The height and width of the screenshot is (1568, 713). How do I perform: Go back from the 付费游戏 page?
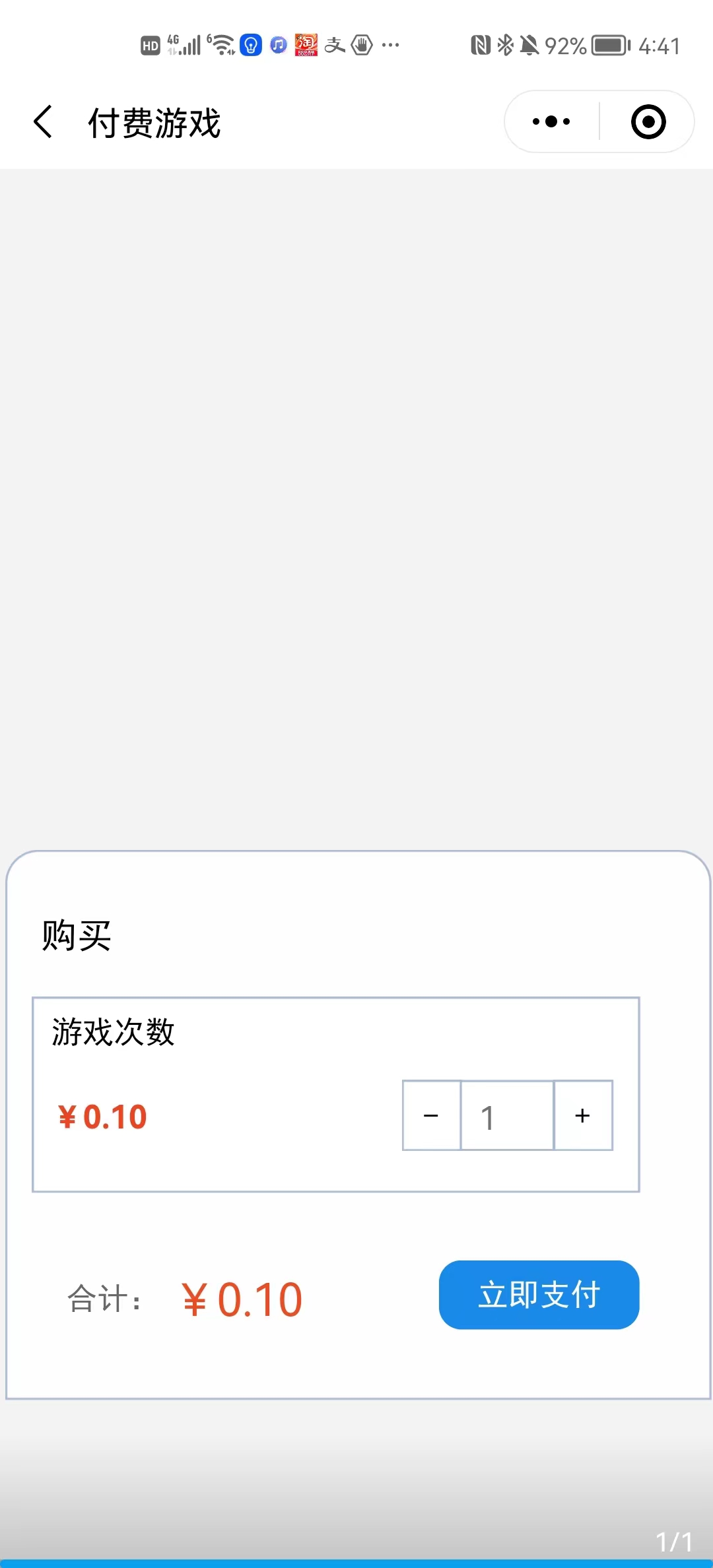[44, 122]
